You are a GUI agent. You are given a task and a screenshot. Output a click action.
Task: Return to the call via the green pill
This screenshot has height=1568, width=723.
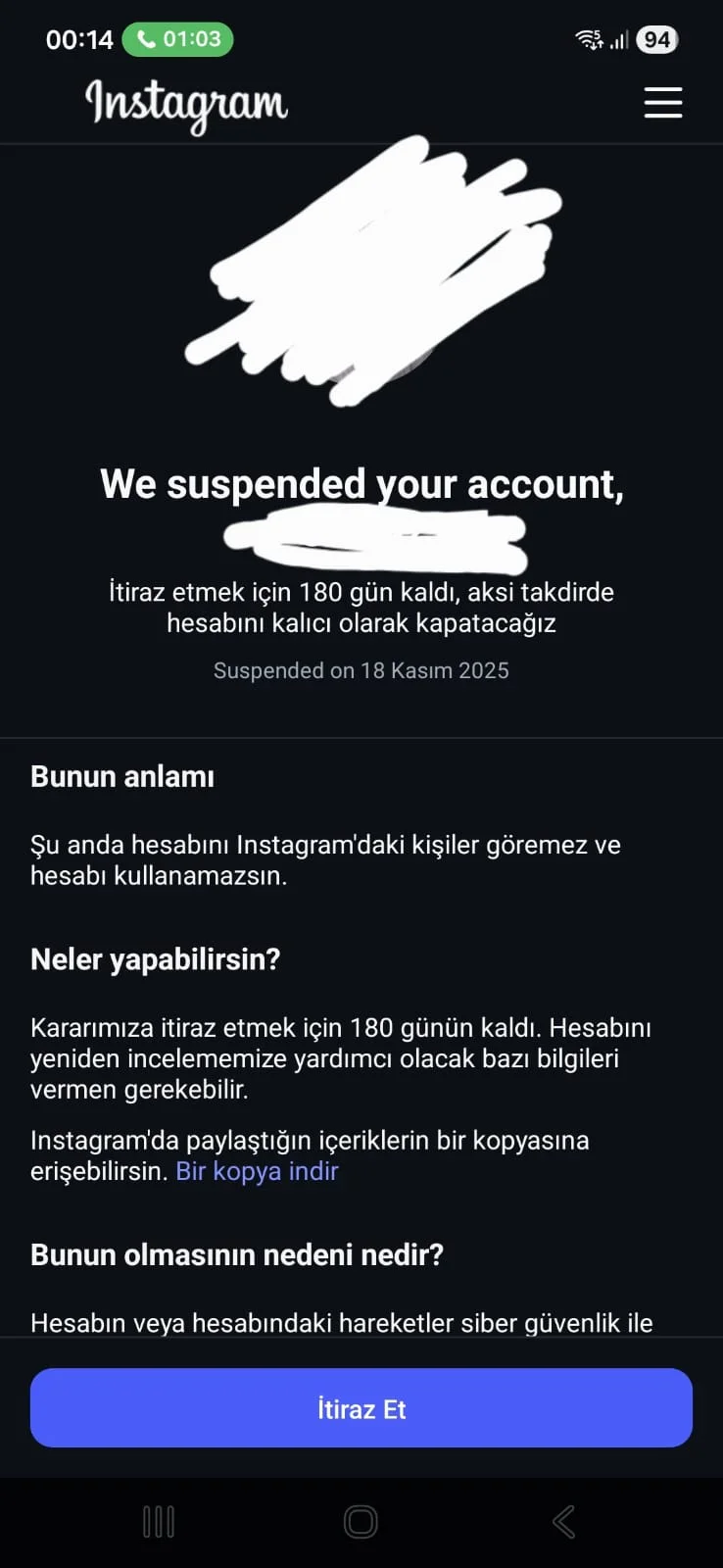coord(178,39)
